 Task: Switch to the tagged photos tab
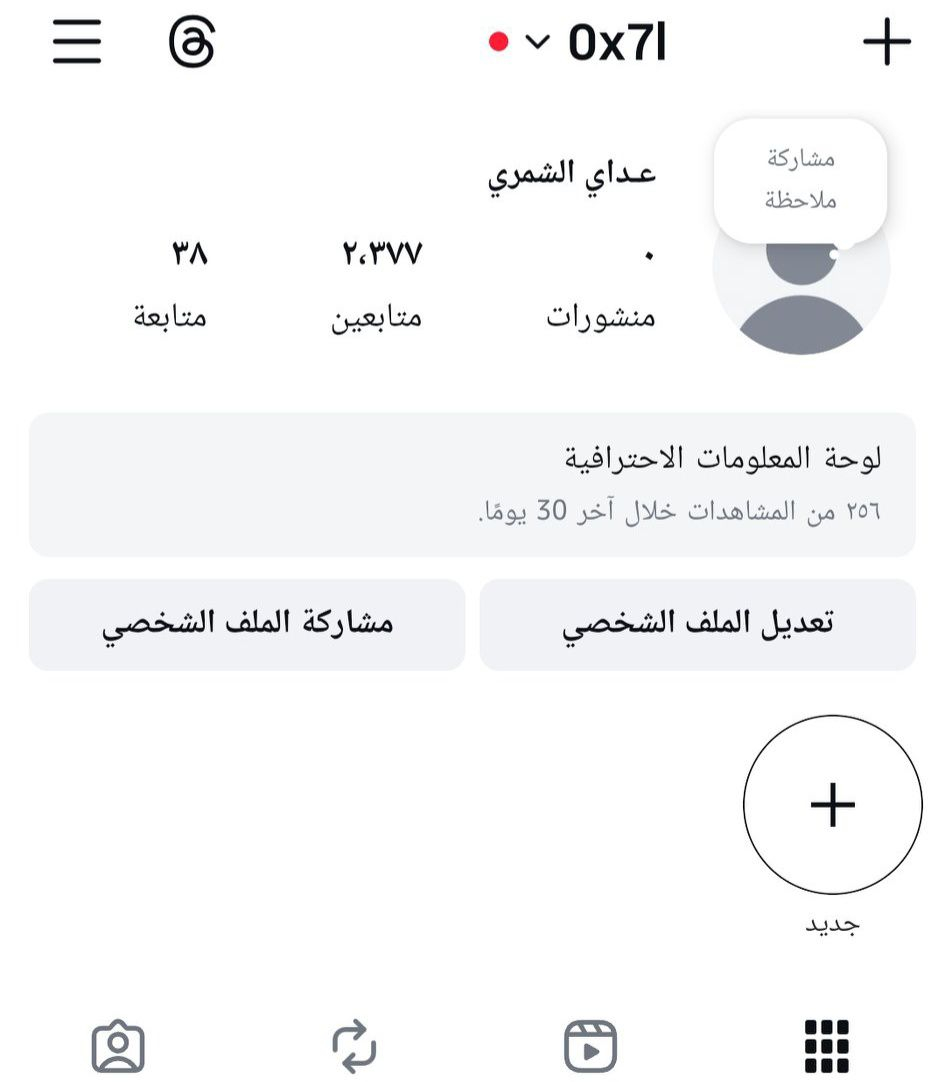pyautogui.click(x=118, y=1046)
